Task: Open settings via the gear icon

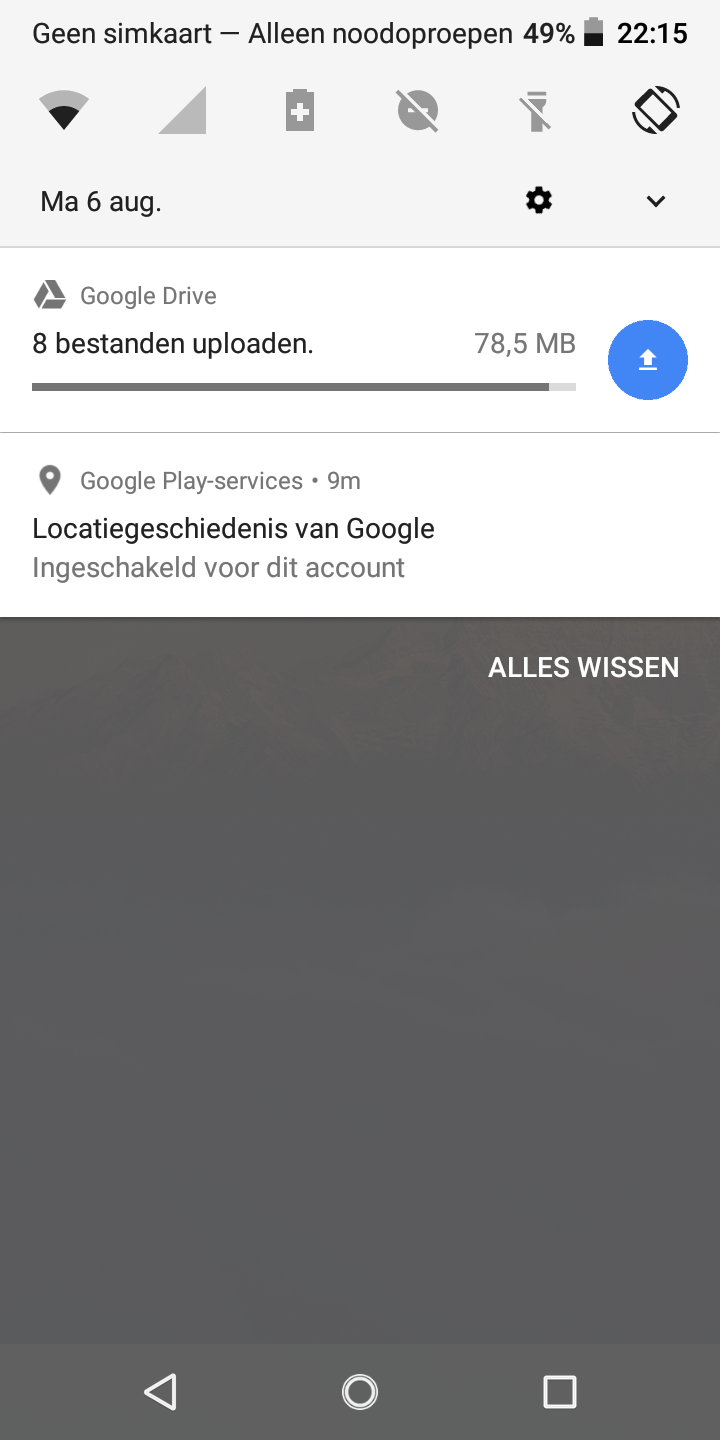Action: (x=539, y=201)
